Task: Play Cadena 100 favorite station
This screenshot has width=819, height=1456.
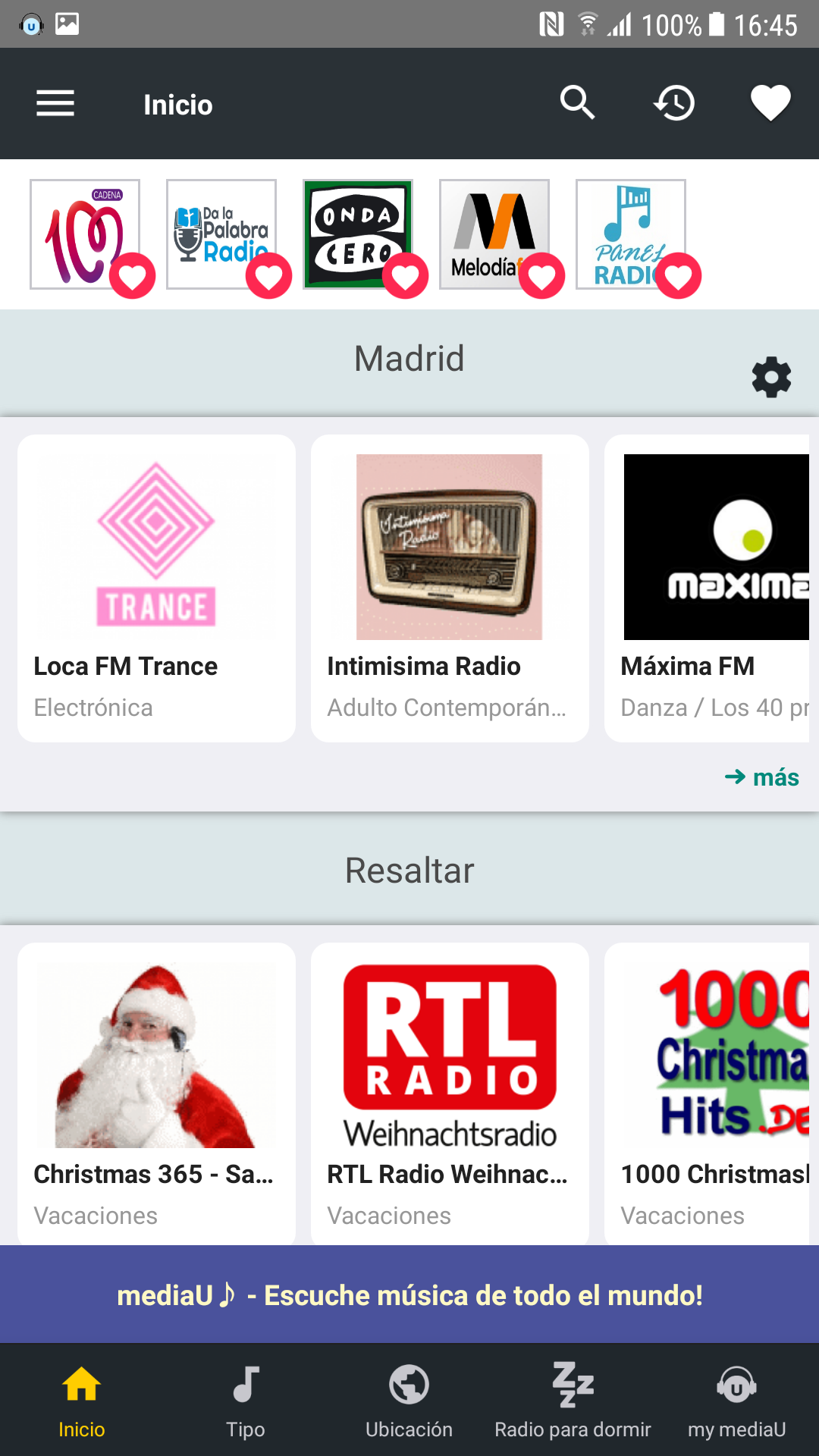Action: 84,234
